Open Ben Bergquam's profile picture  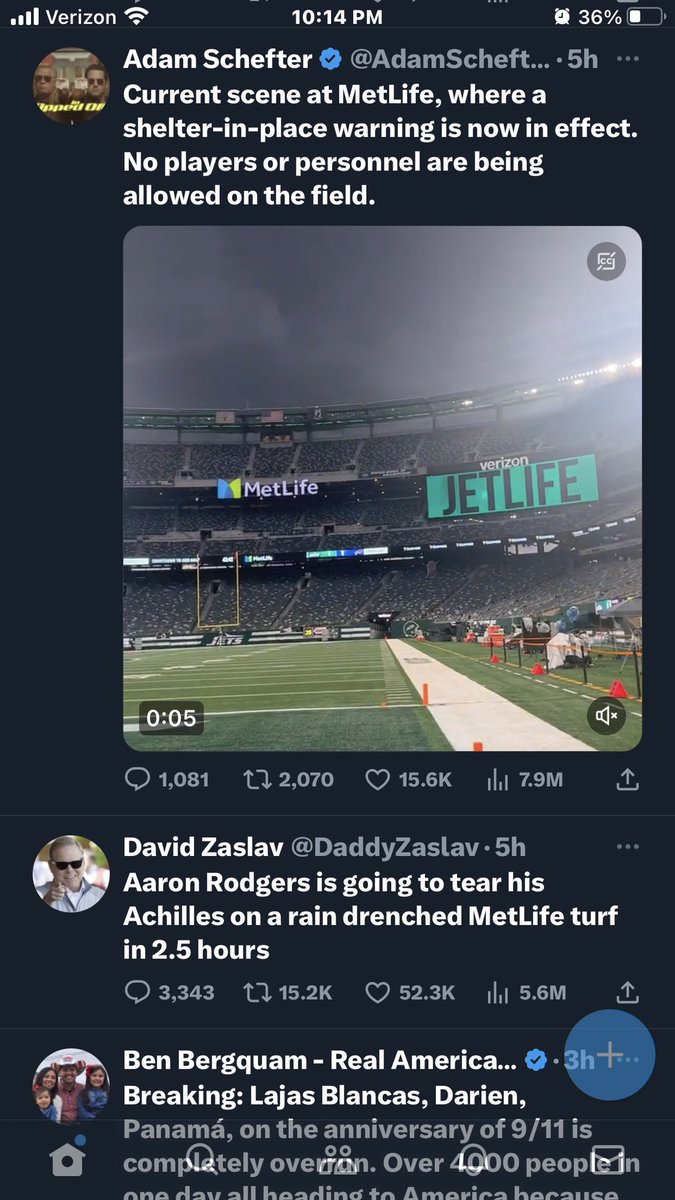click(x=70, y=1086)
